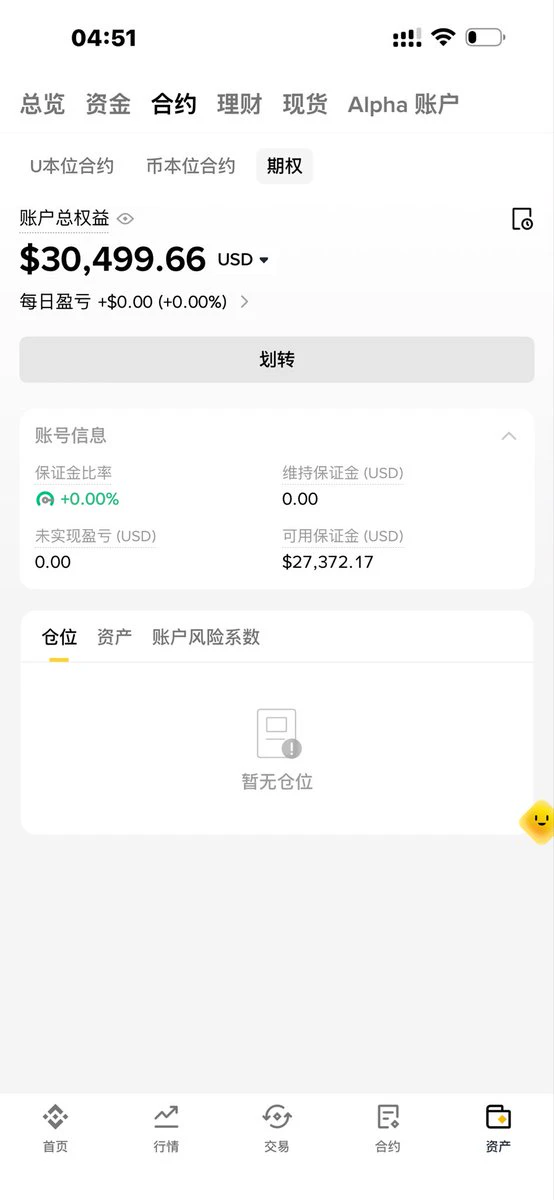
Task: Open the Alpha 账户 tab
Action: [x=403, y=104]
